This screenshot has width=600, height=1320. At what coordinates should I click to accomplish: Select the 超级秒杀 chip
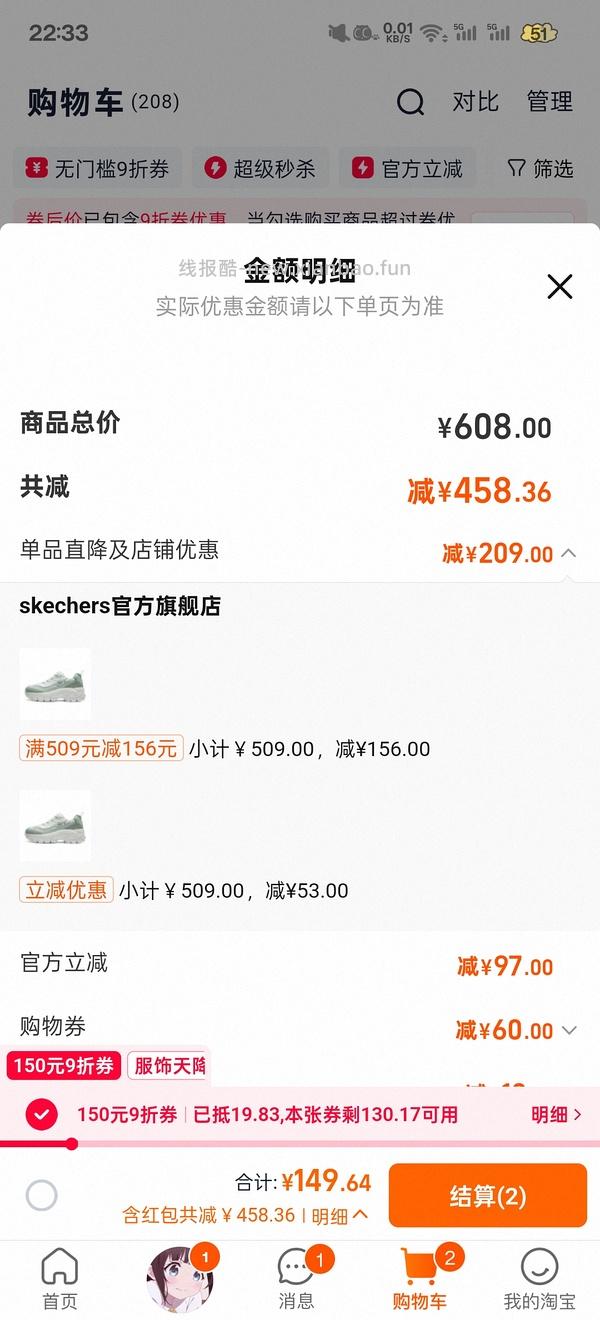tap(260, 169)
